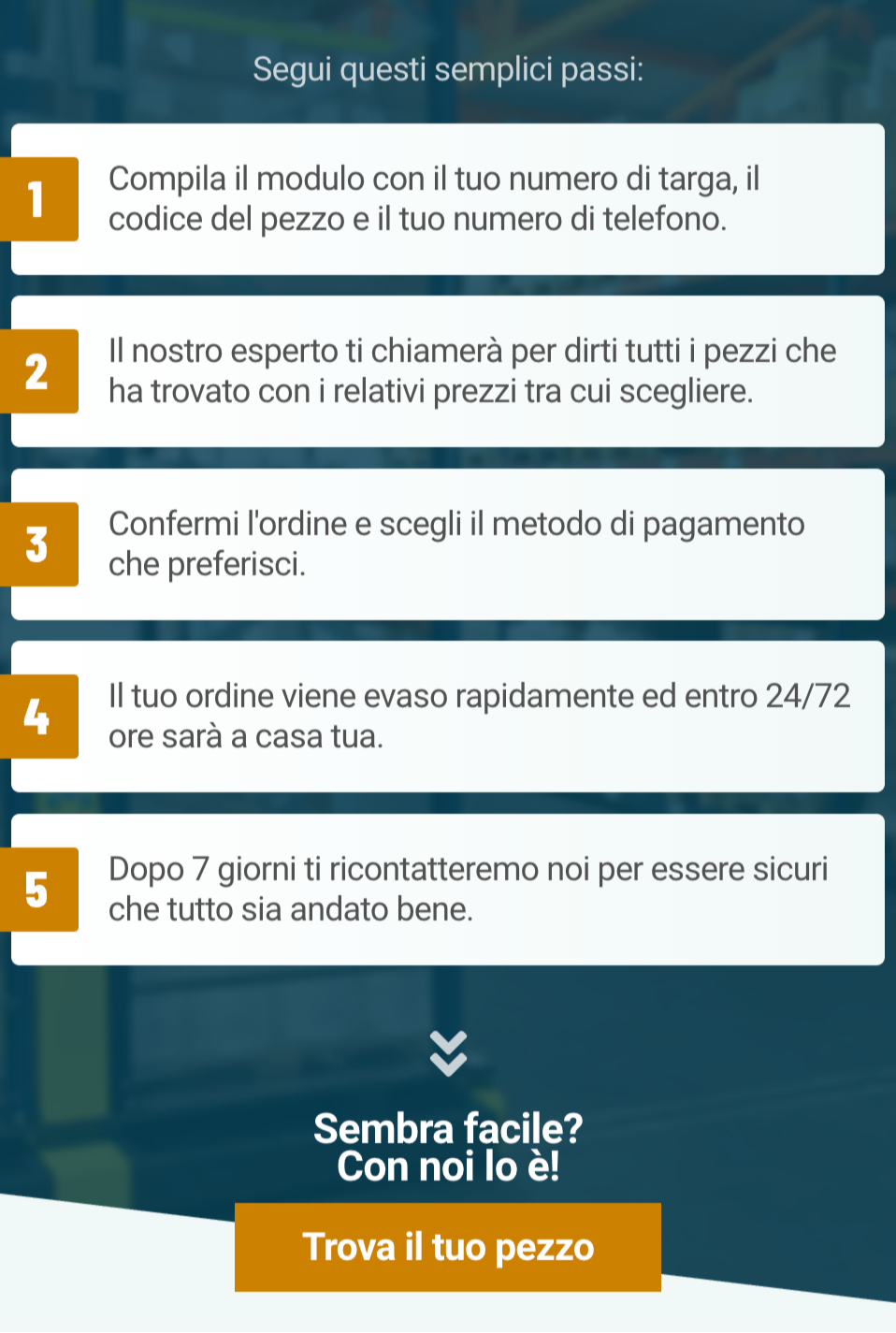Tap the 'Trova il tuo pezzo' button
The width and height of the screenshot is (896, 1333).
click(448, 1247)
